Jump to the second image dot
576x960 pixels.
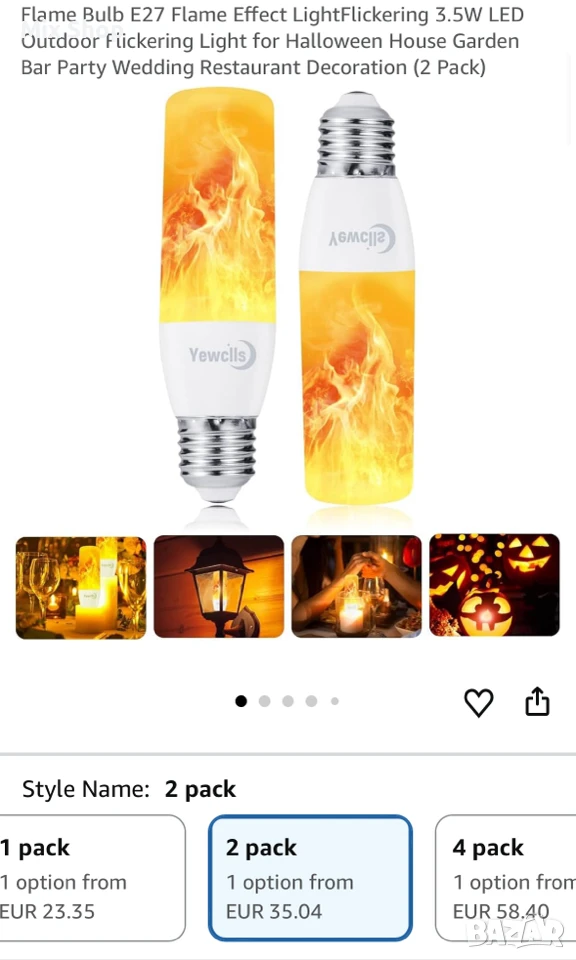coord(264,701)
